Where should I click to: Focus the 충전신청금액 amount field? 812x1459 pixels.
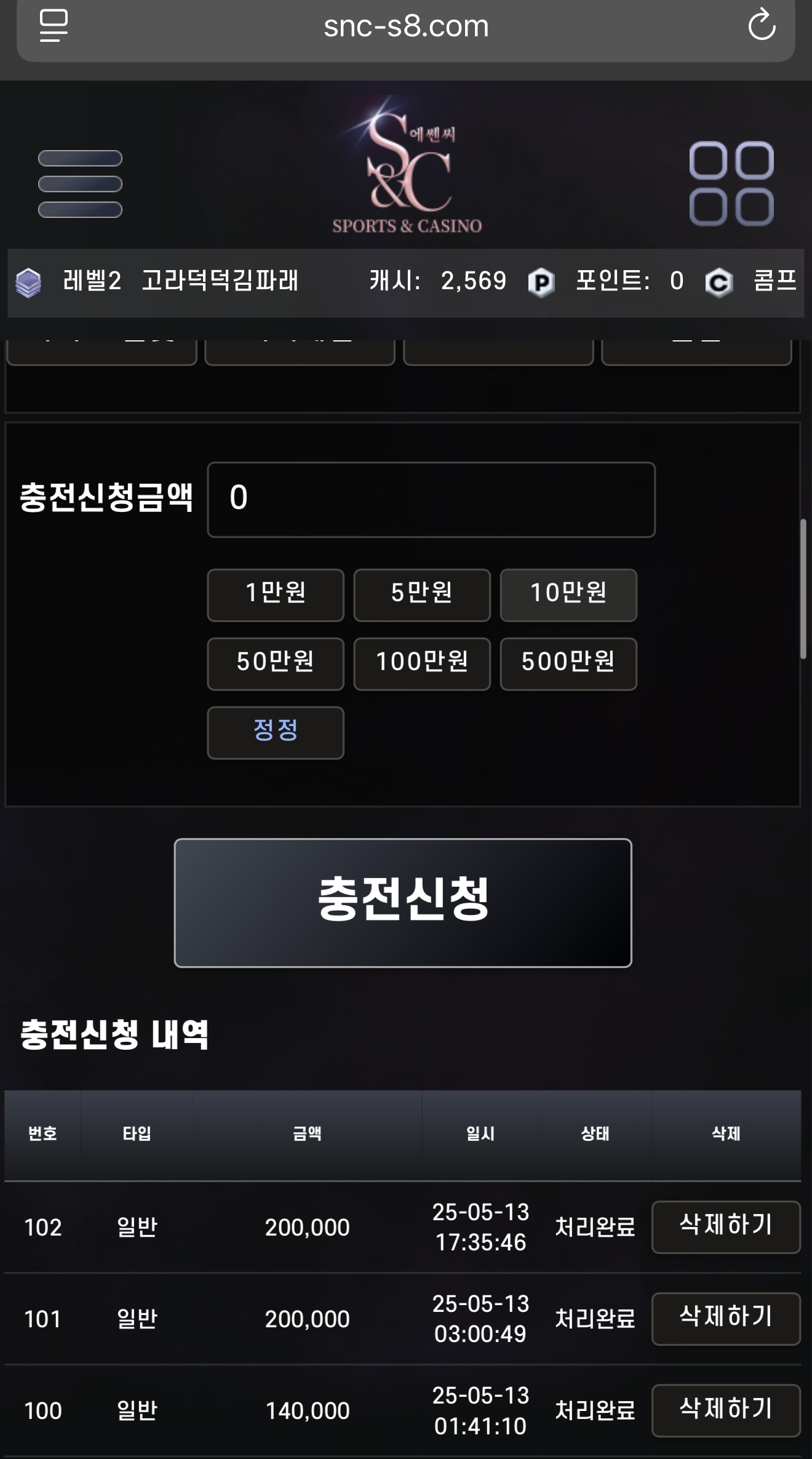pyautogui.click(x=431, y=500)
